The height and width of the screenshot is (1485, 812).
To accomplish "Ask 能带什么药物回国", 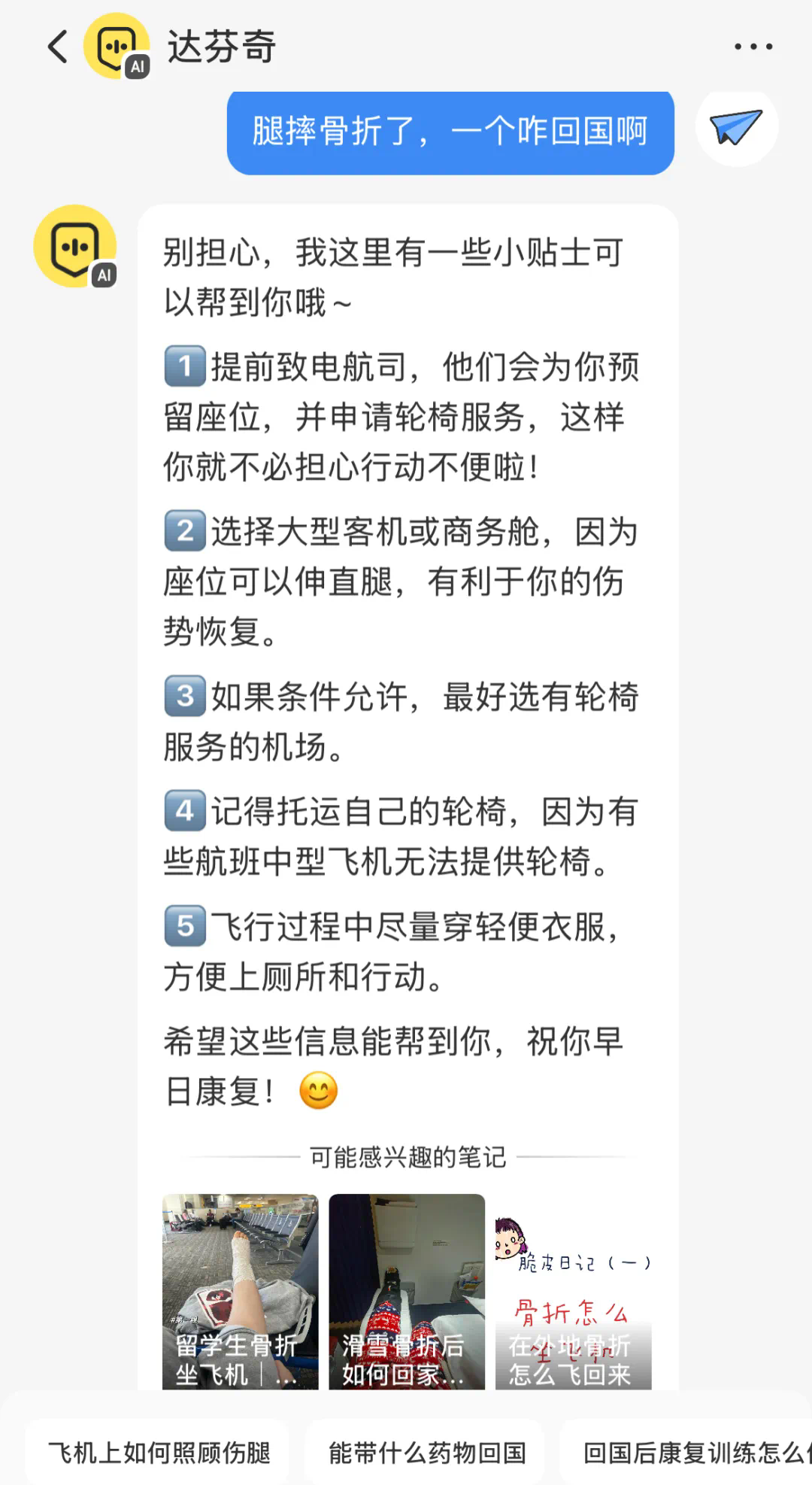I will coord(426,1453).
